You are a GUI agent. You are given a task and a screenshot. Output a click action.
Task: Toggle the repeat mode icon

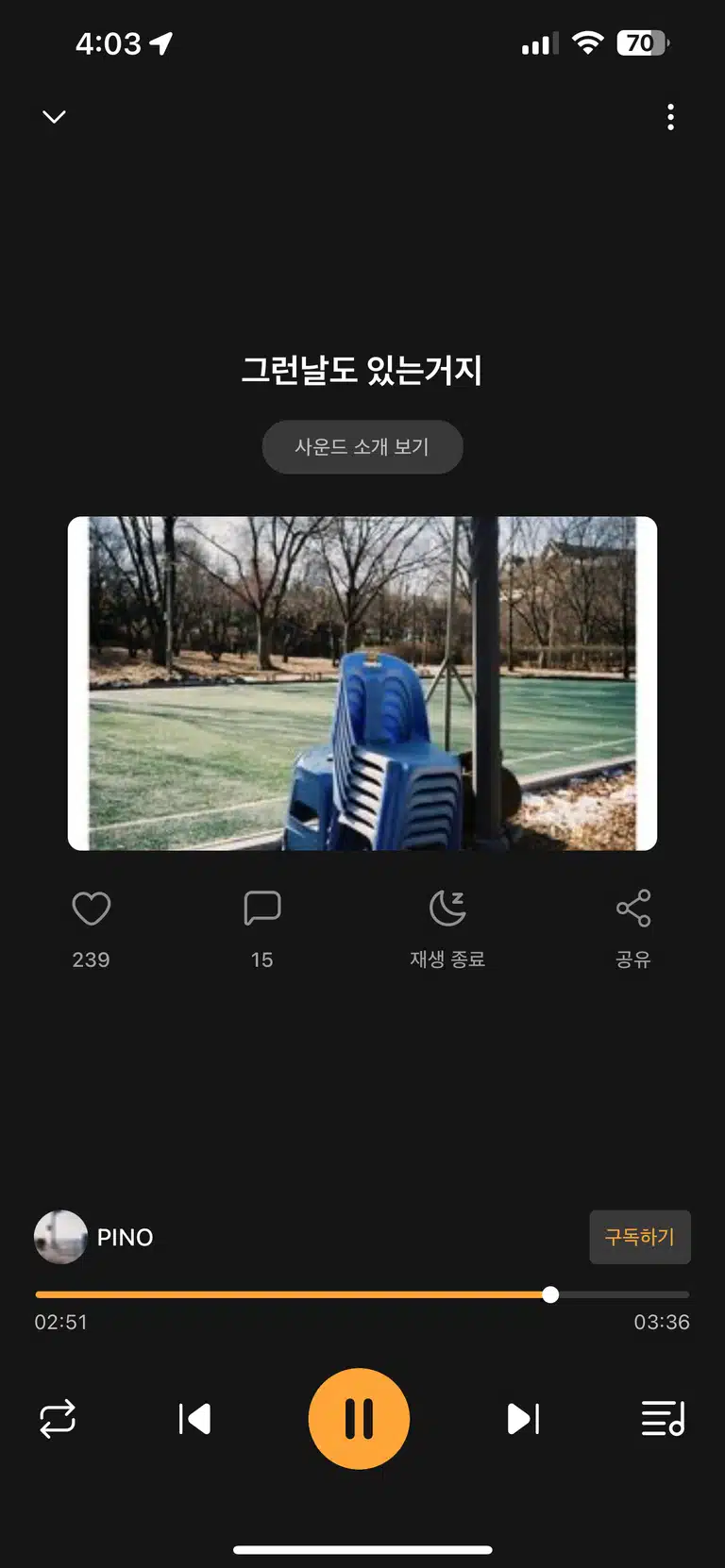click(58, 1418)
